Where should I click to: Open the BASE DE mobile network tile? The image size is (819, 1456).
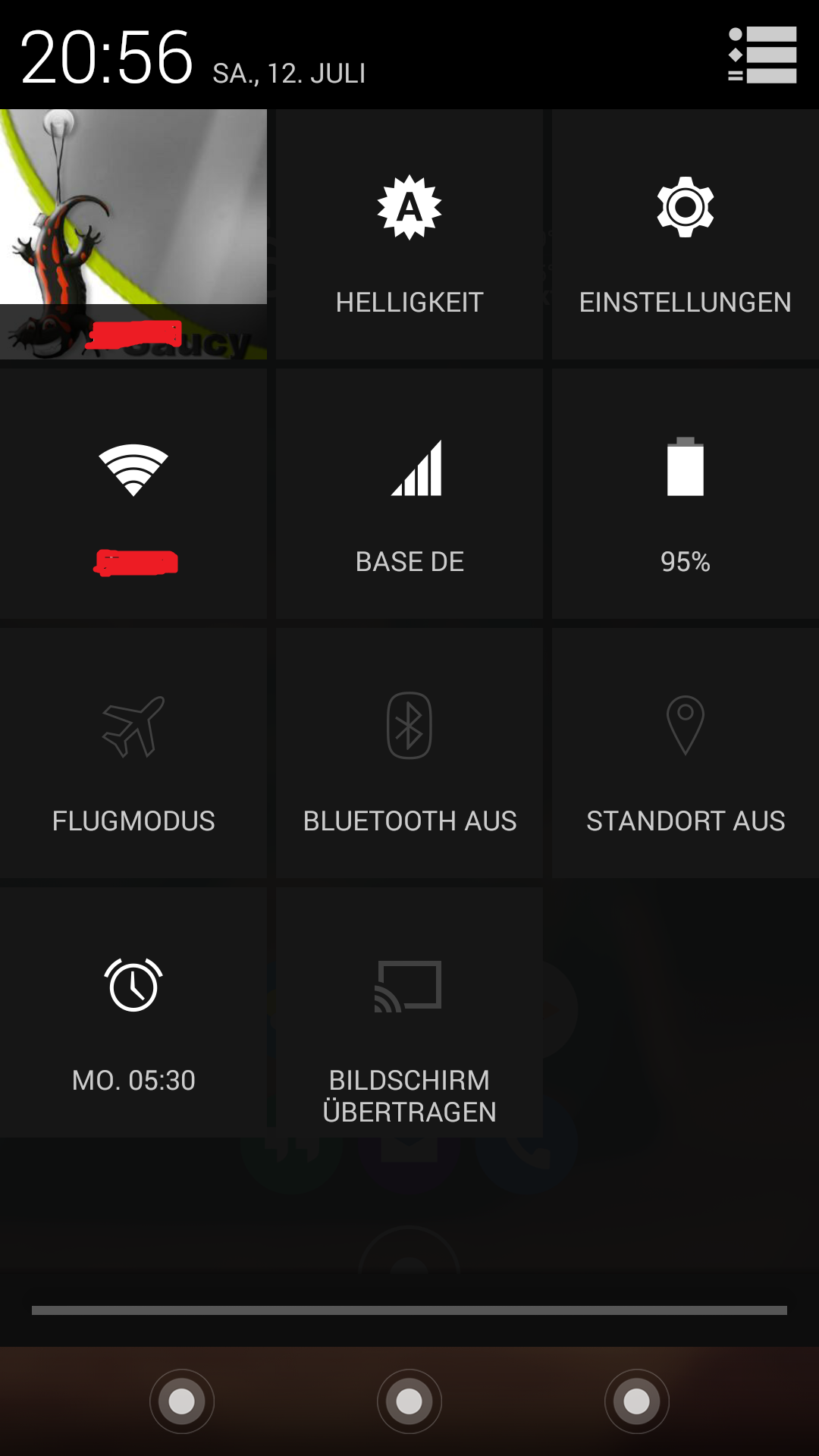(x=409, y=494)
